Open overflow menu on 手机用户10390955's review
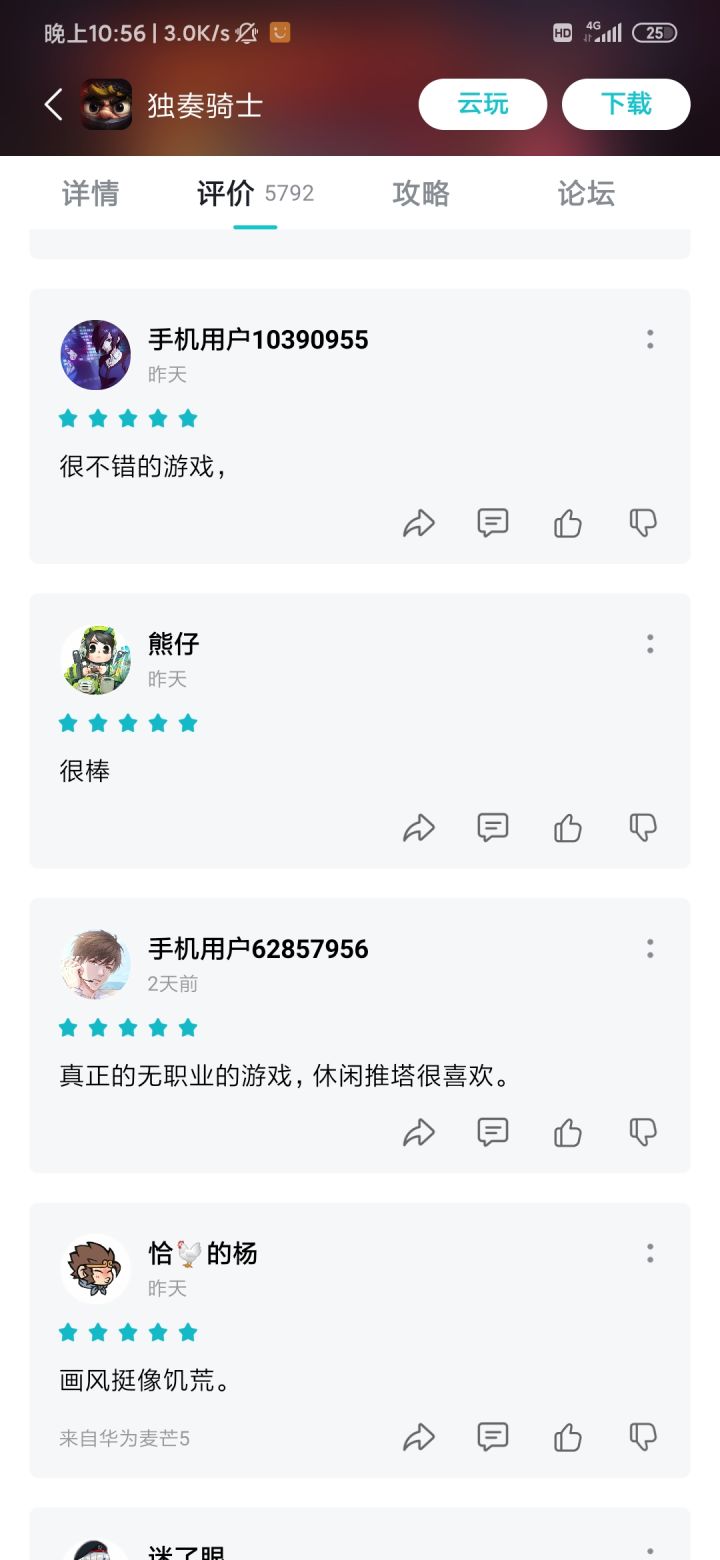 pyautogui.click(x=650, y=340)
